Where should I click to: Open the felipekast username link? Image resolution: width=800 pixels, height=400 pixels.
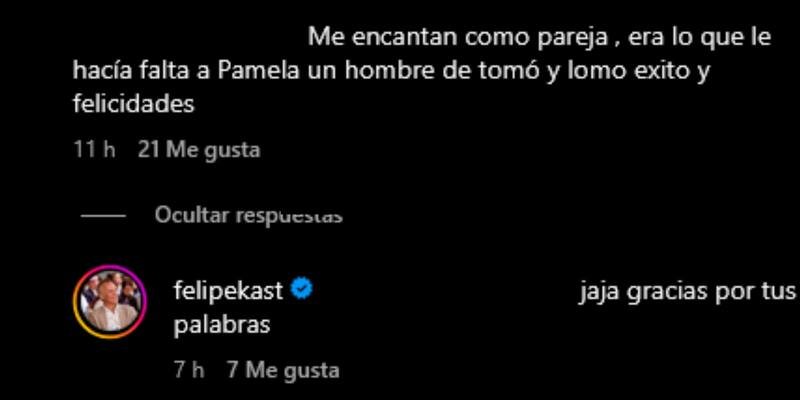pos(229,292)
